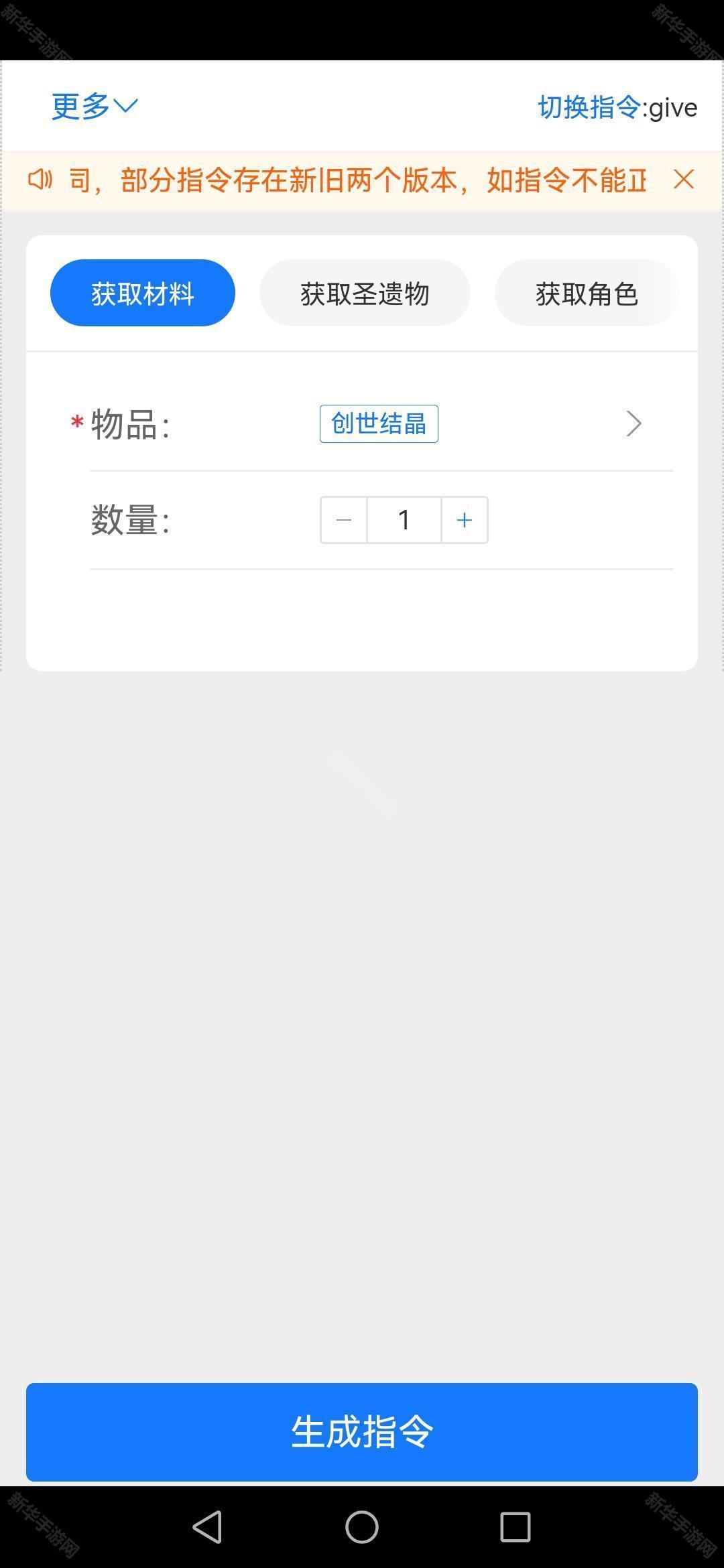Increase quantity with the plus stepper
Image resolution: width=724 pixels, height=1568 pixels.
tap(464, 519)
